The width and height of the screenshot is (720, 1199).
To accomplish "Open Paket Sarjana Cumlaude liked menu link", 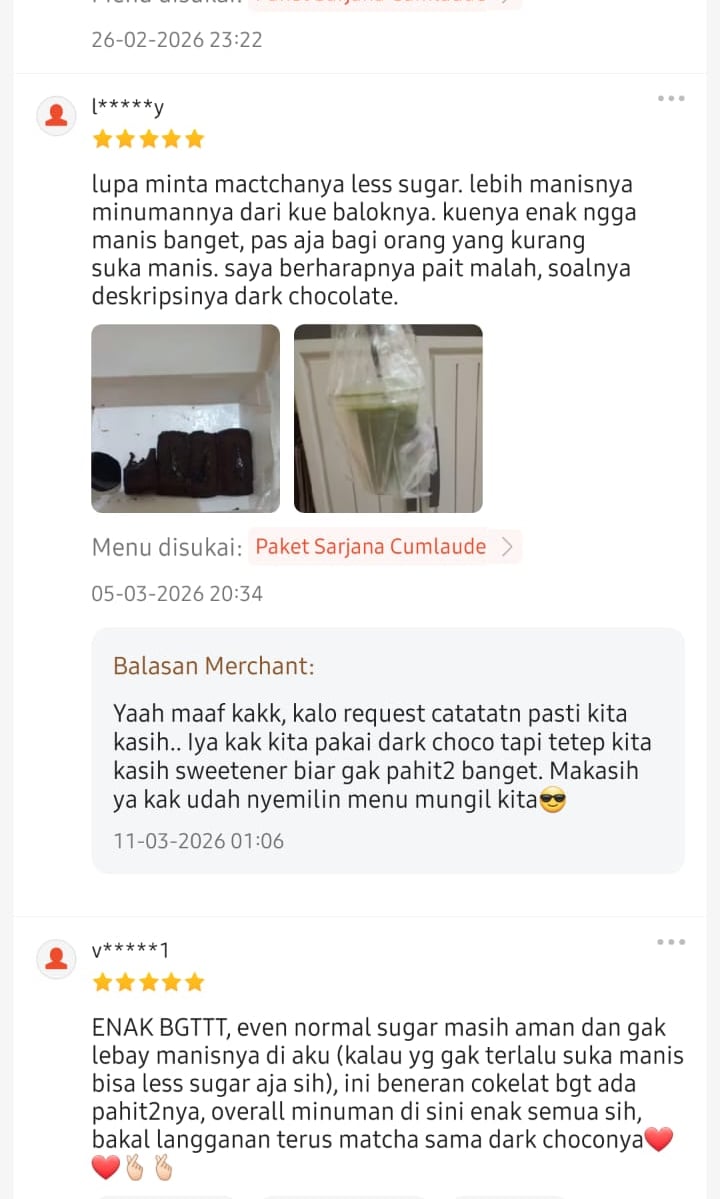I will pos(384,546).
